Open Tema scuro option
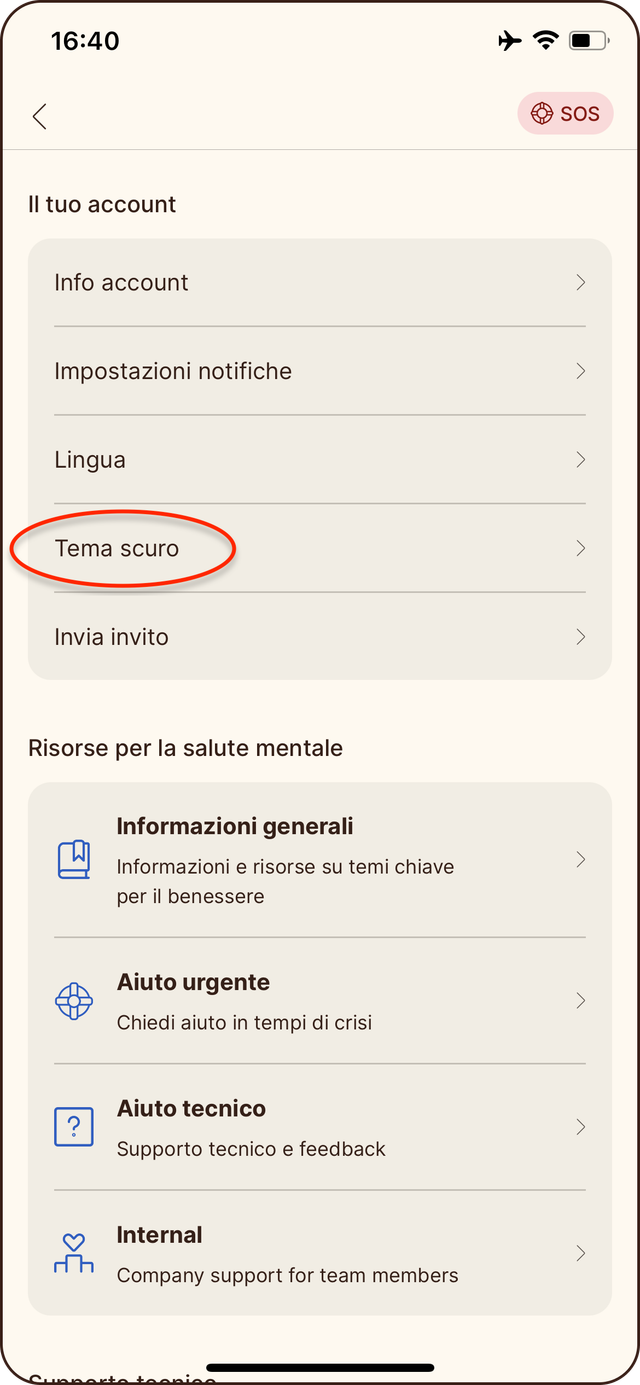640x1385 pixels. click(x=319, y=548)
